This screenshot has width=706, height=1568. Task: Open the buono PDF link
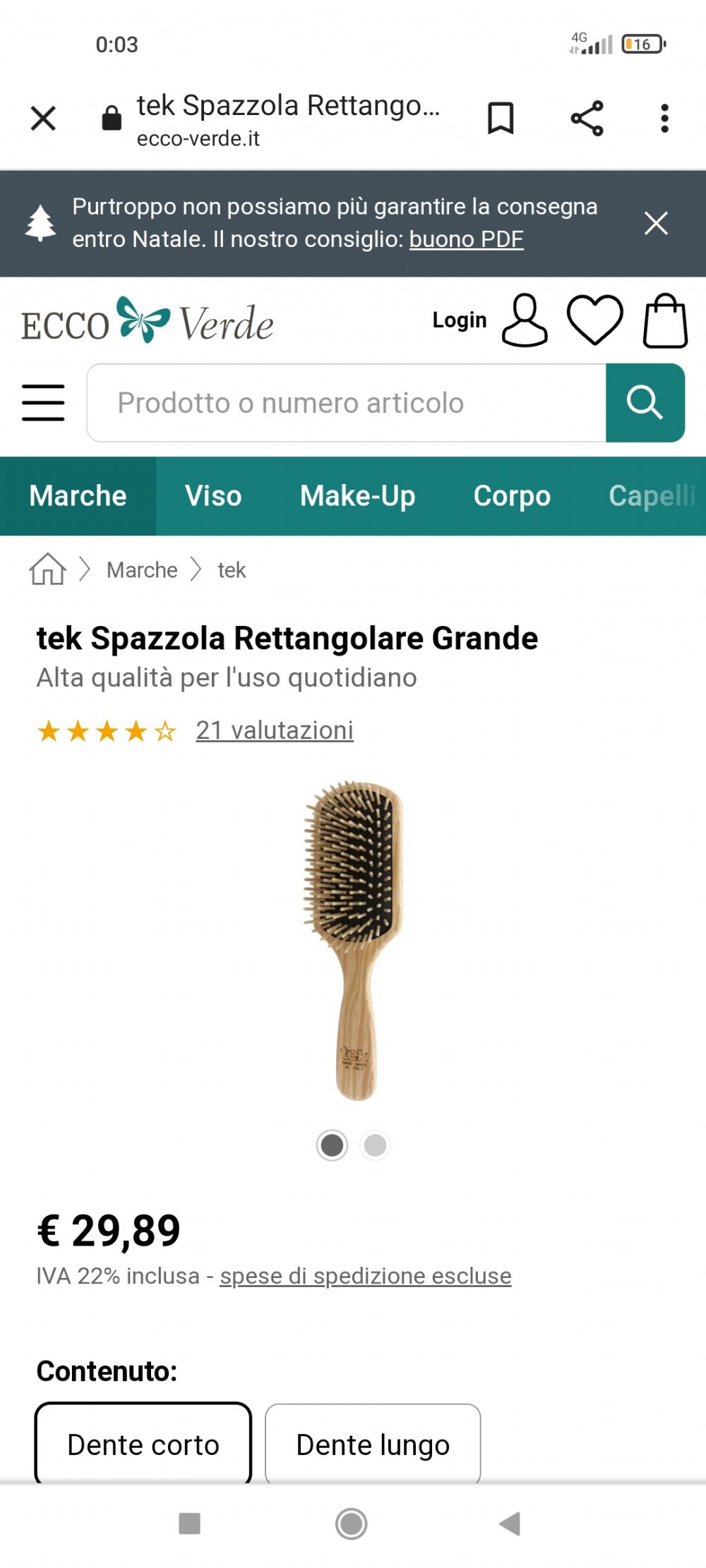(x=466, y=239)
